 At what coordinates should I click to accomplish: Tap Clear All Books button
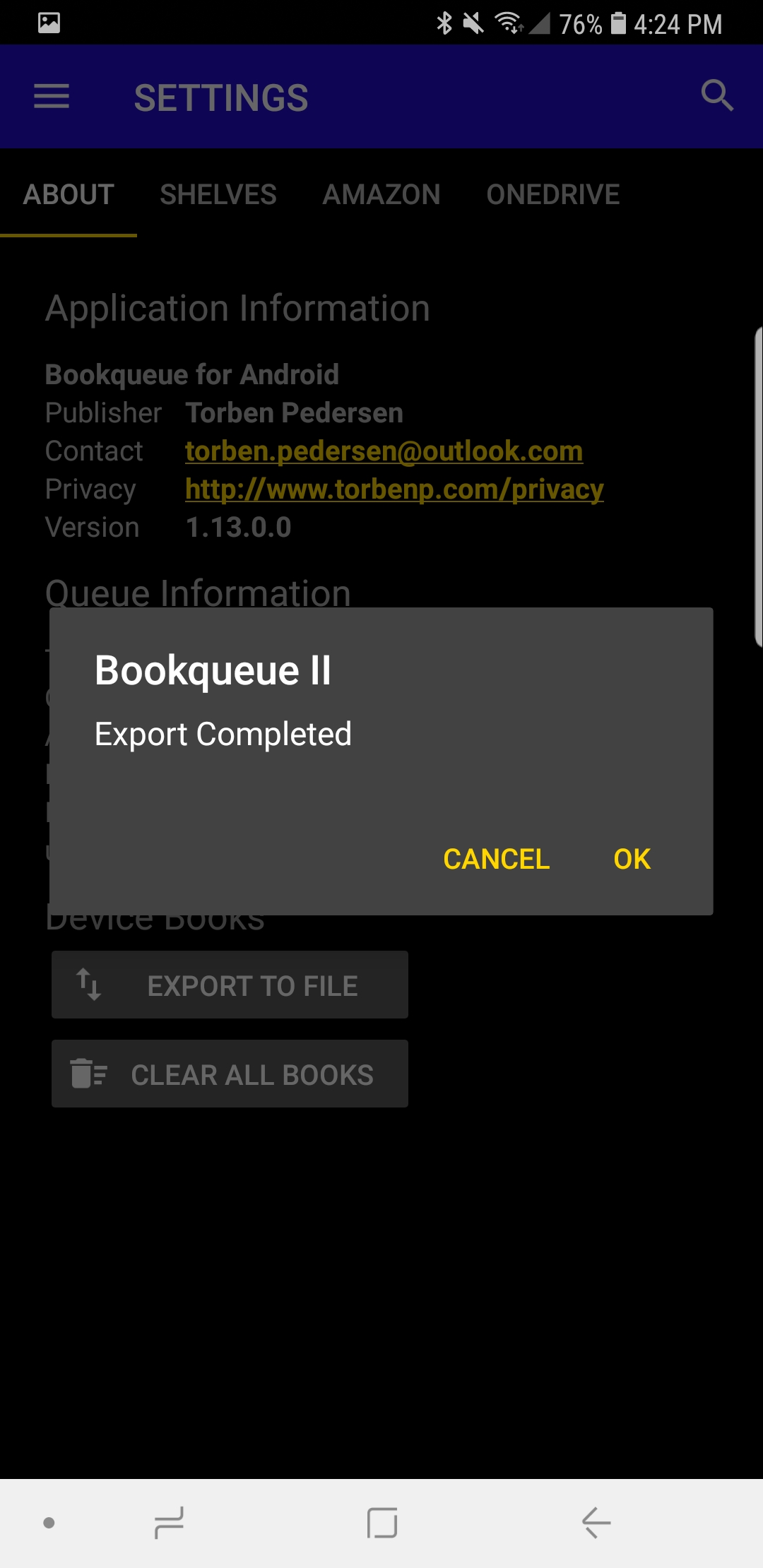(230, 1074)
